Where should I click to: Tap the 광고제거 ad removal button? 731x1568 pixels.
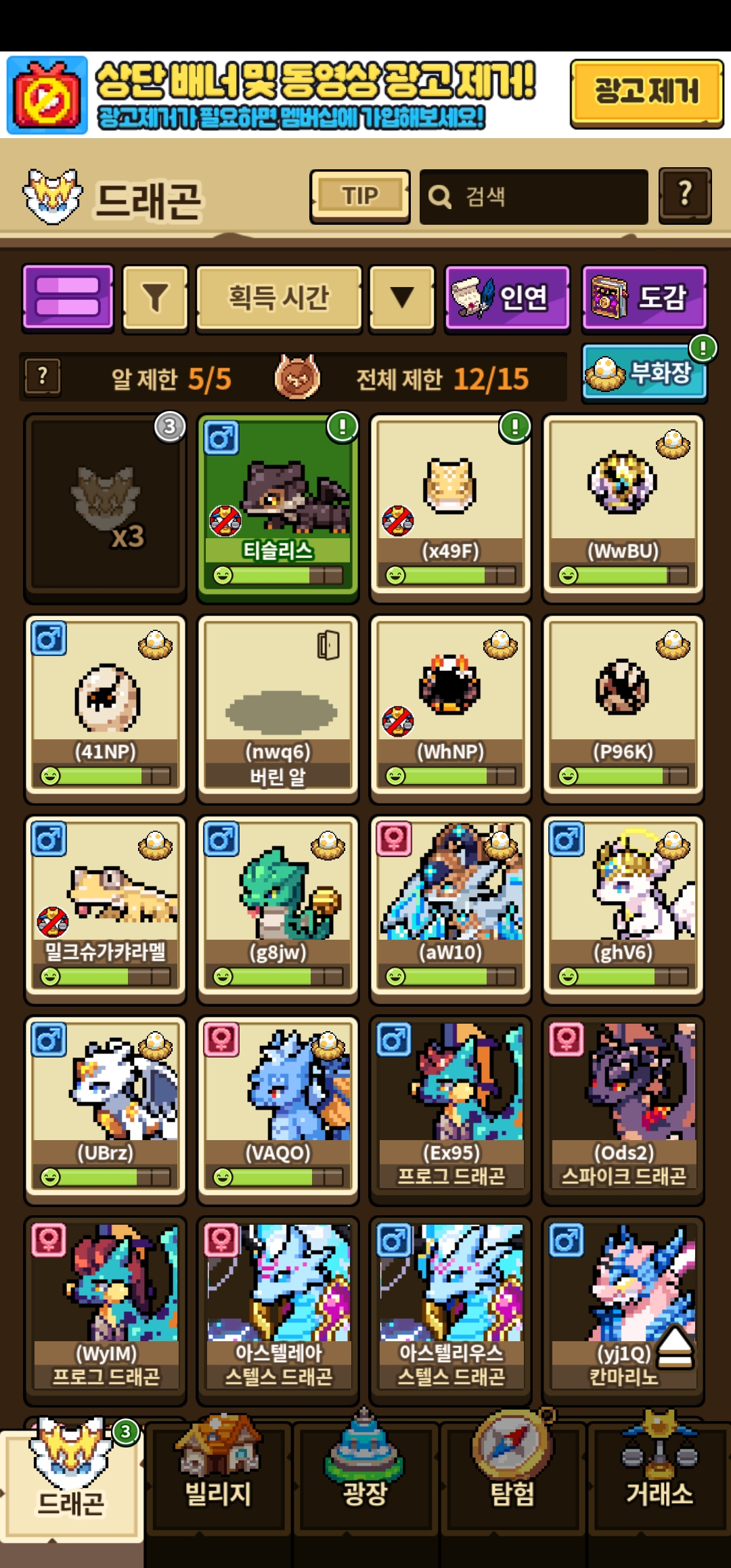pyautogui.click(x=646, y=93)
